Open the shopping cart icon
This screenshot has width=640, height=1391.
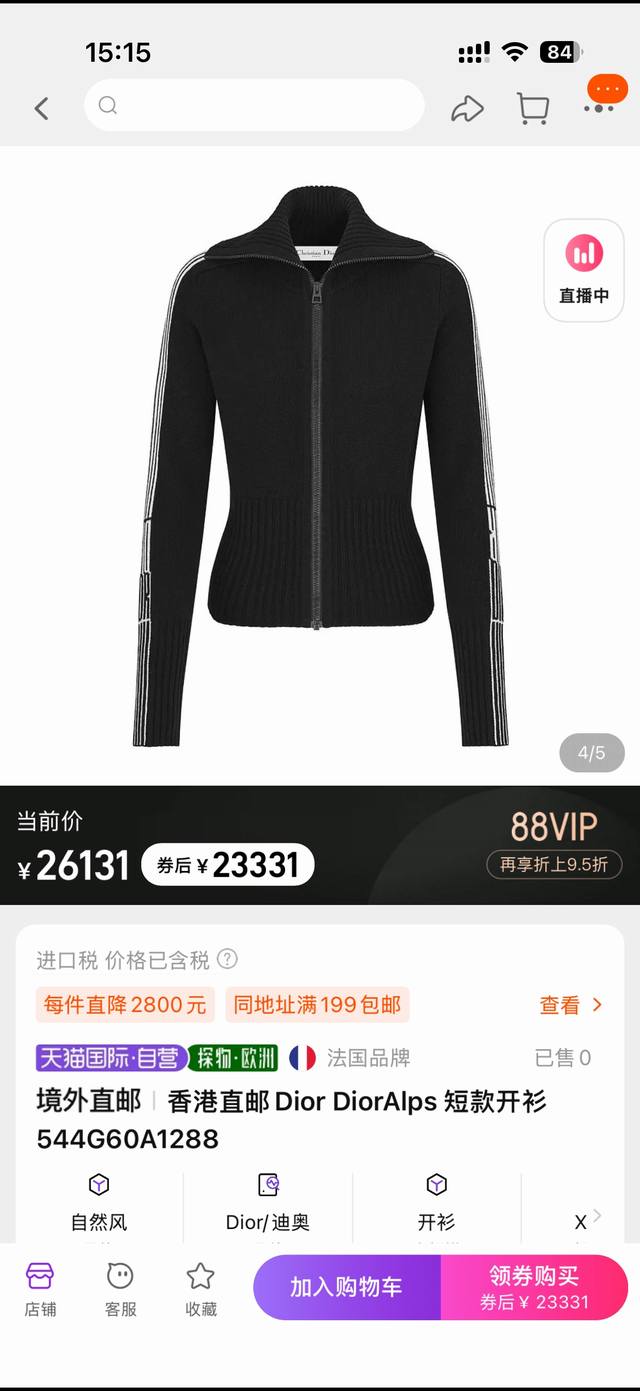[533, 108]
